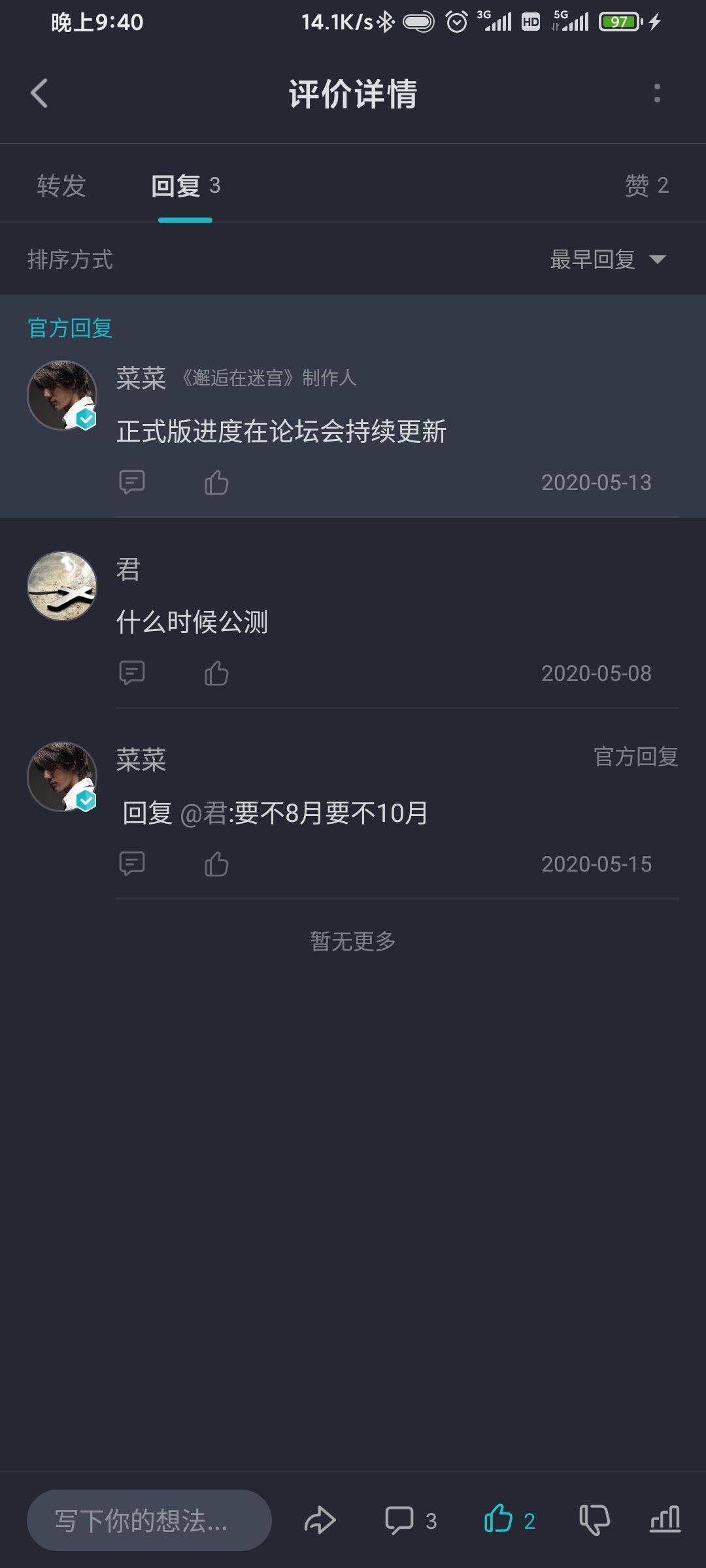Open the more options menu at top right
Image resolution: width=706 pixels, height=1568 pixels.
click(x=657, y=93)
